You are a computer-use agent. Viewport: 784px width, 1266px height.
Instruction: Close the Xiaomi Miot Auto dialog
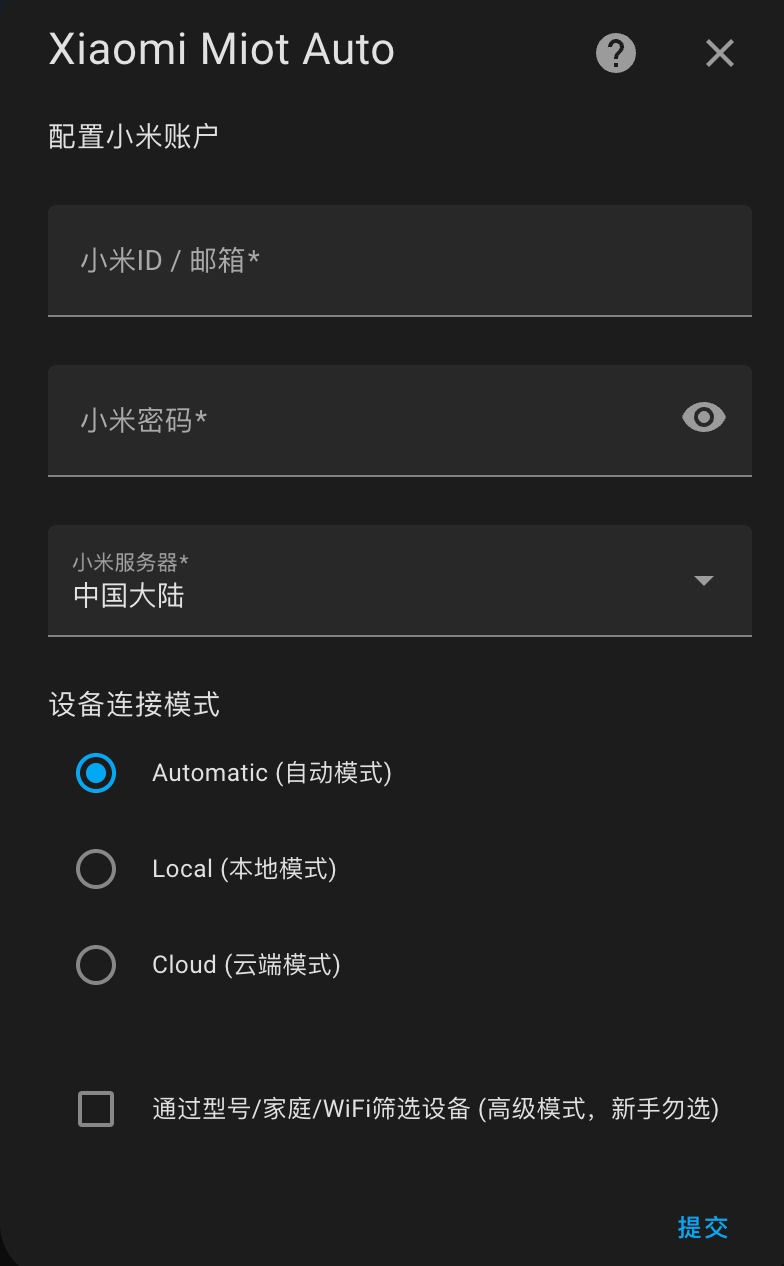pos(720,53)
